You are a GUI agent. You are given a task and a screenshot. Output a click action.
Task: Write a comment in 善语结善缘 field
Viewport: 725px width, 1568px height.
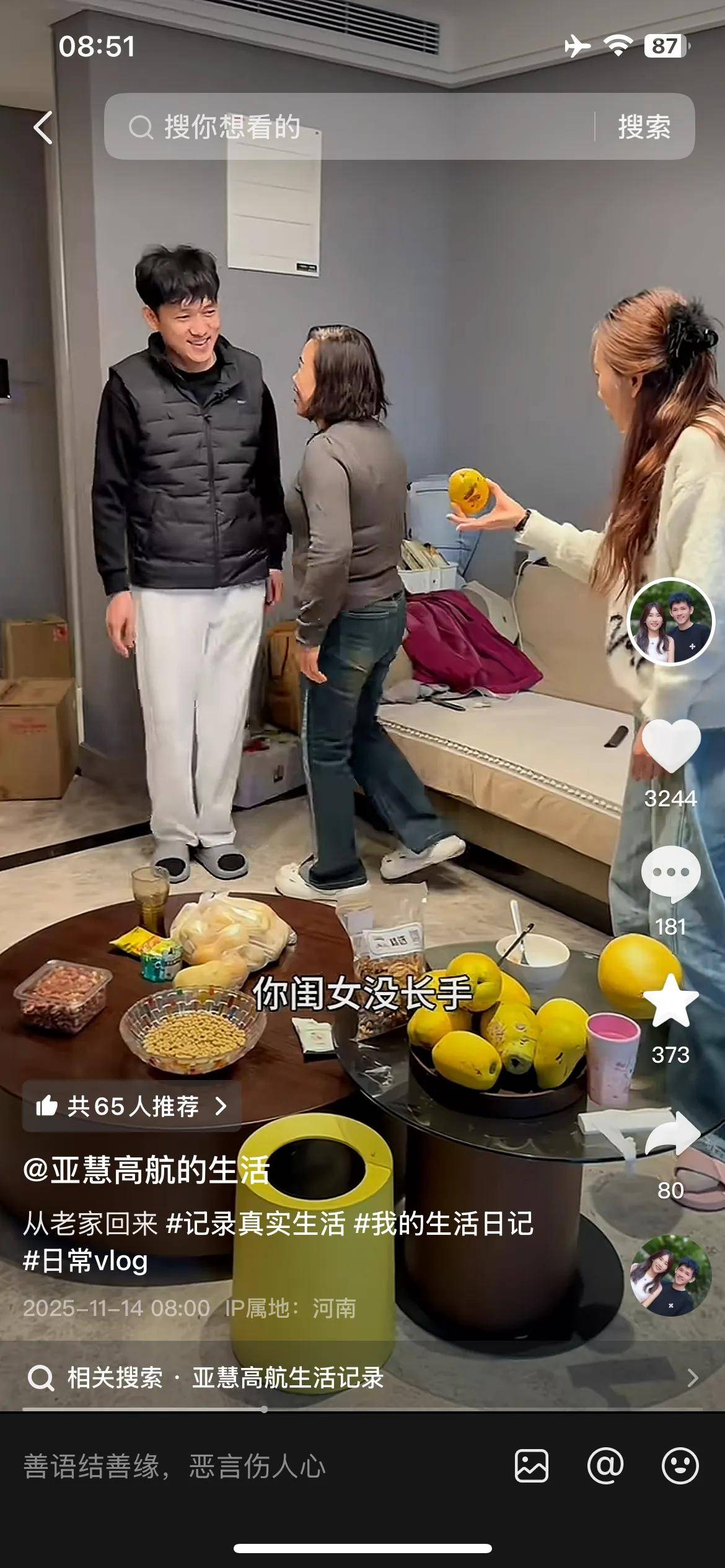(x=248, y=1466)
